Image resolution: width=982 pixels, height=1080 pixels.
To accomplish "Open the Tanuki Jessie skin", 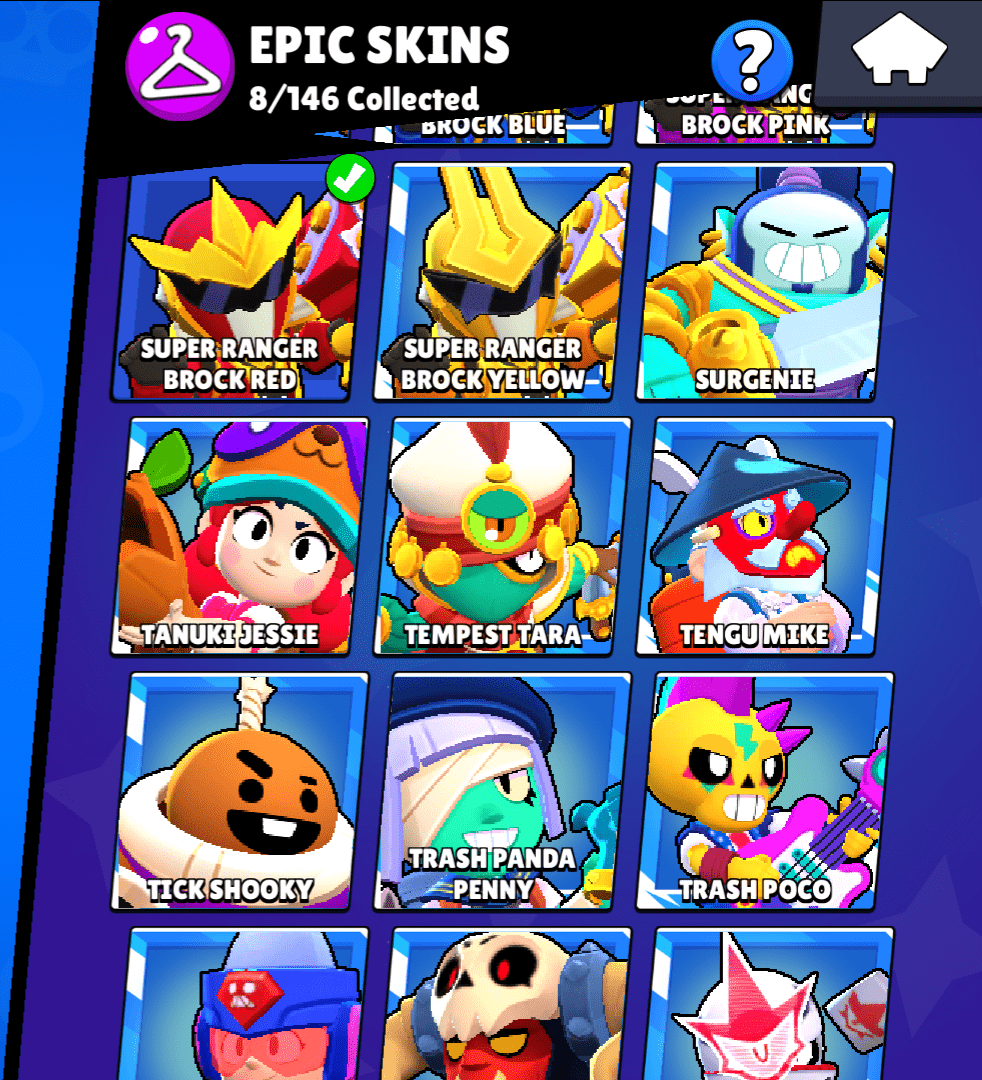I will pos(240,537).
